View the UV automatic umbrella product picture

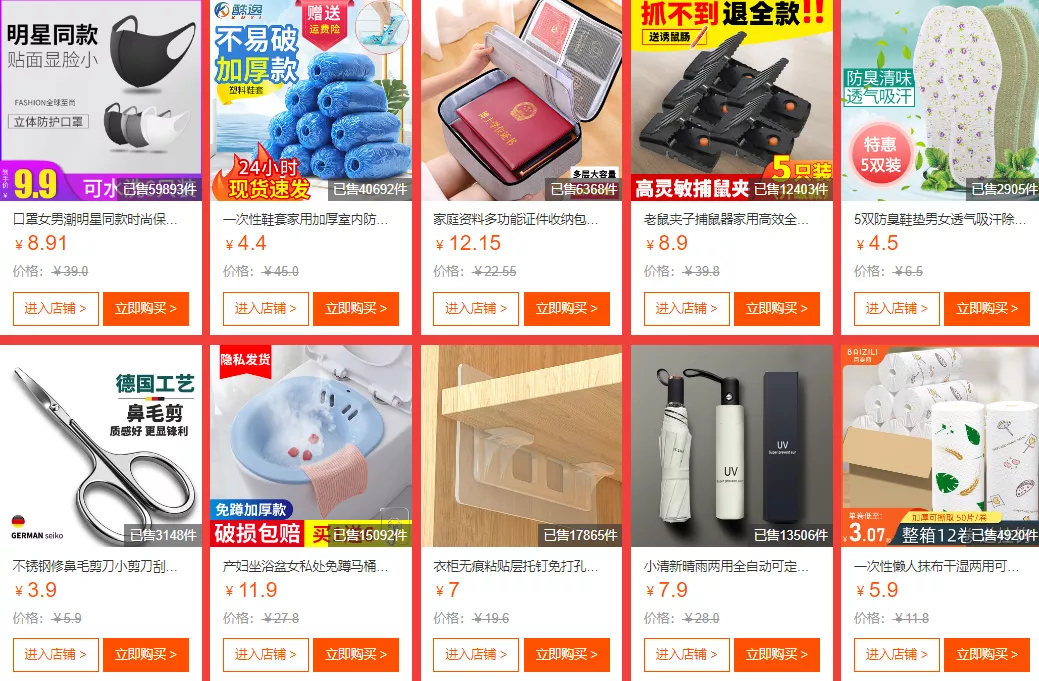coord(732,445)
